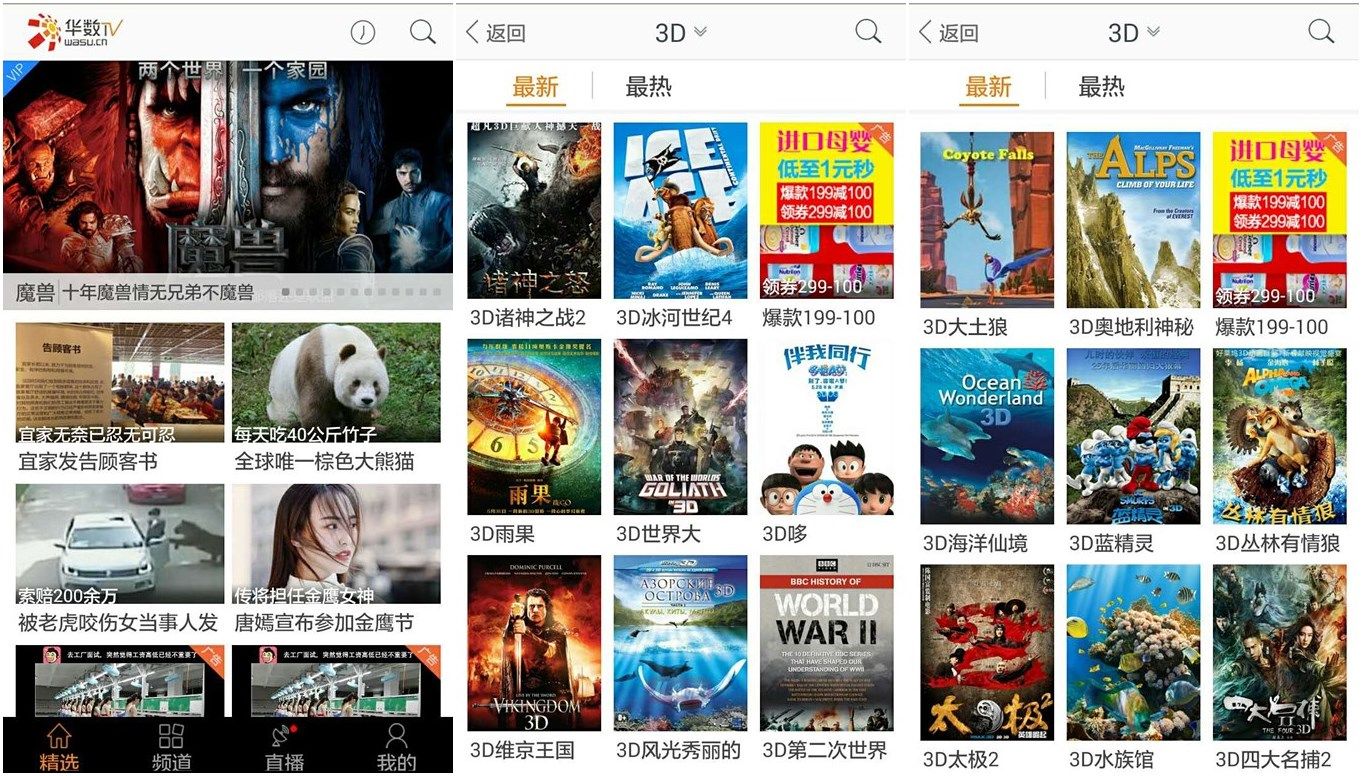1362x776 pixels.
Task: Open the 我的 tab
Action: click(x=396, y=747)
